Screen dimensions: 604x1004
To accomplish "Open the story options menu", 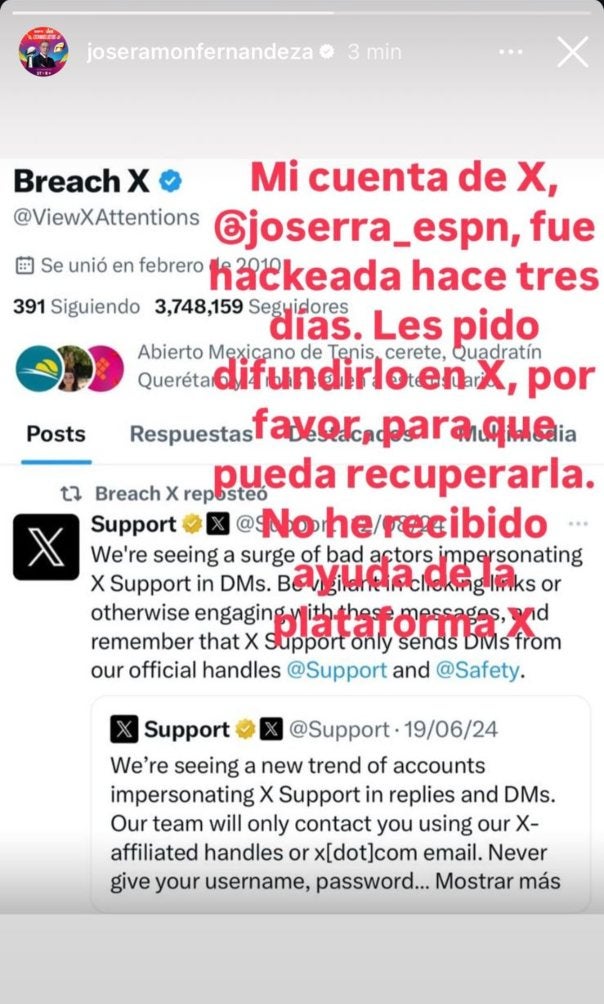I will (510, 51).
